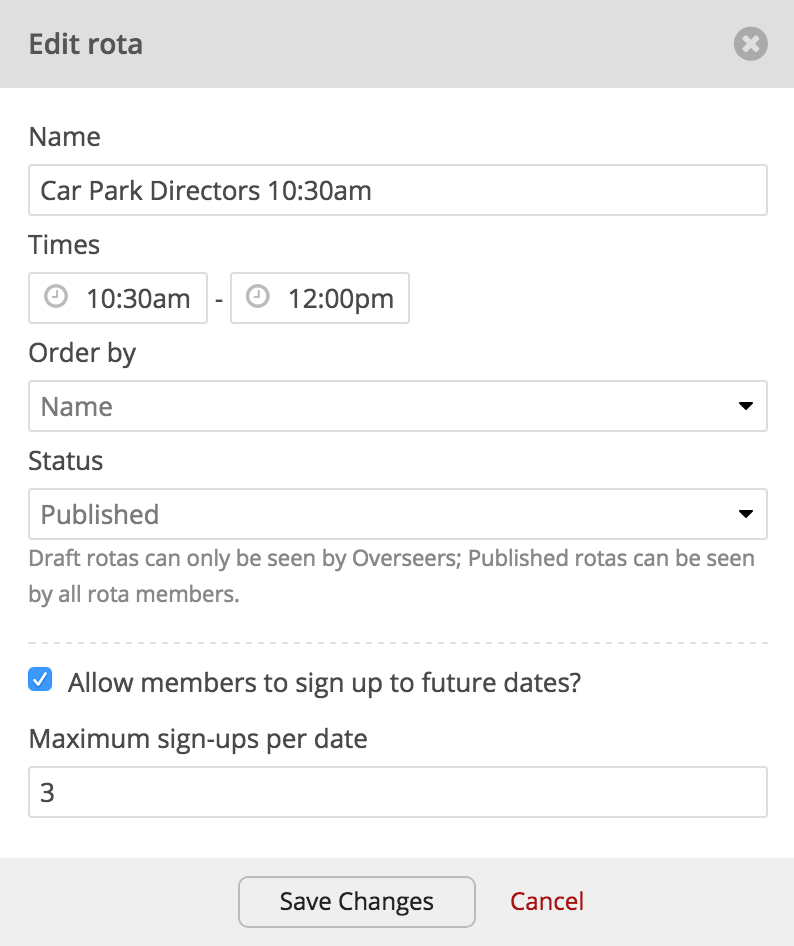Uncheck Allow members to sign up
This screenshot has width=794, height=946.
[40, 682]
